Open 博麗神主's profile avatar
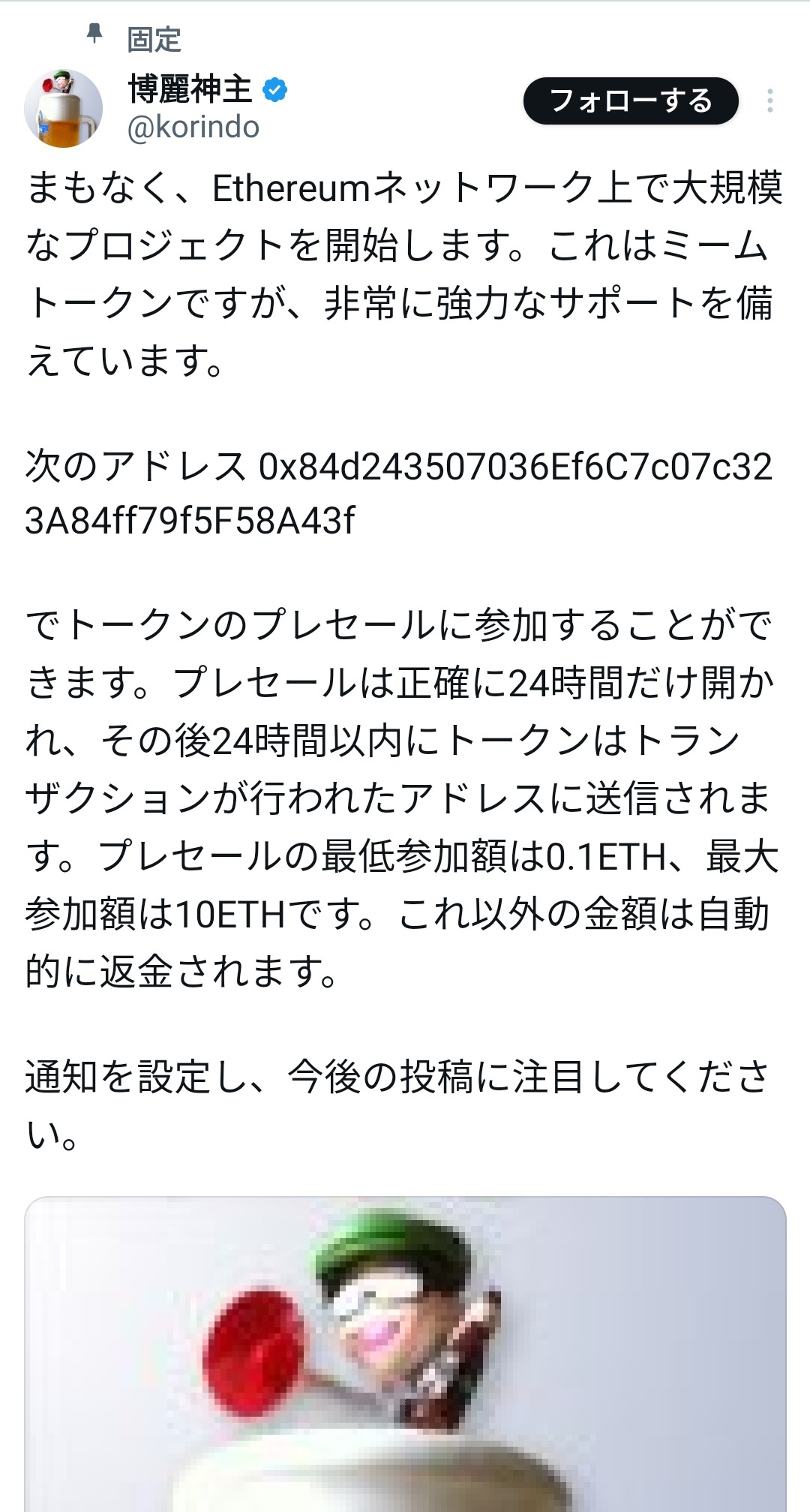This screenshot has width=810, height=1512. point(63,108)
